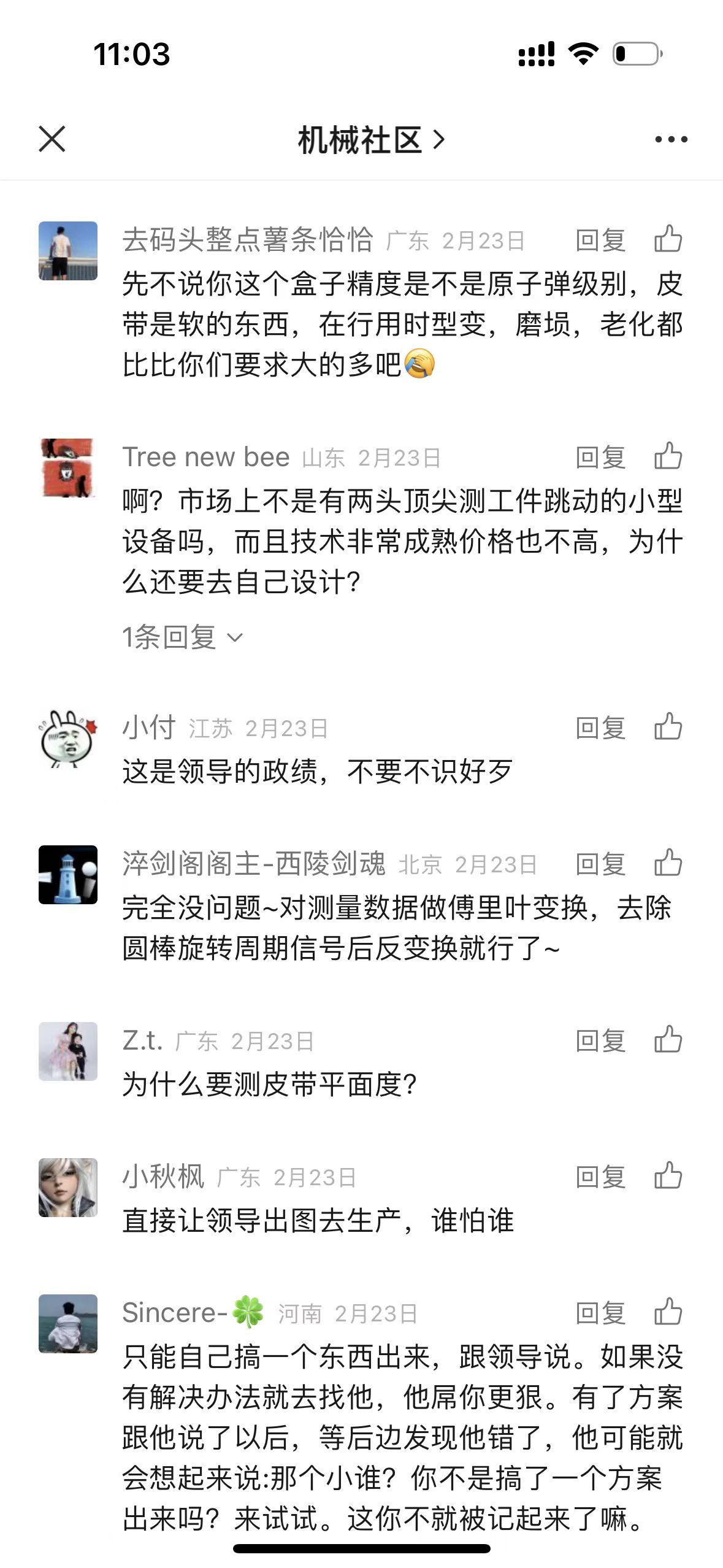
Task: Open Tree new bee's profile avatar
Action: [x=68, y=467]
